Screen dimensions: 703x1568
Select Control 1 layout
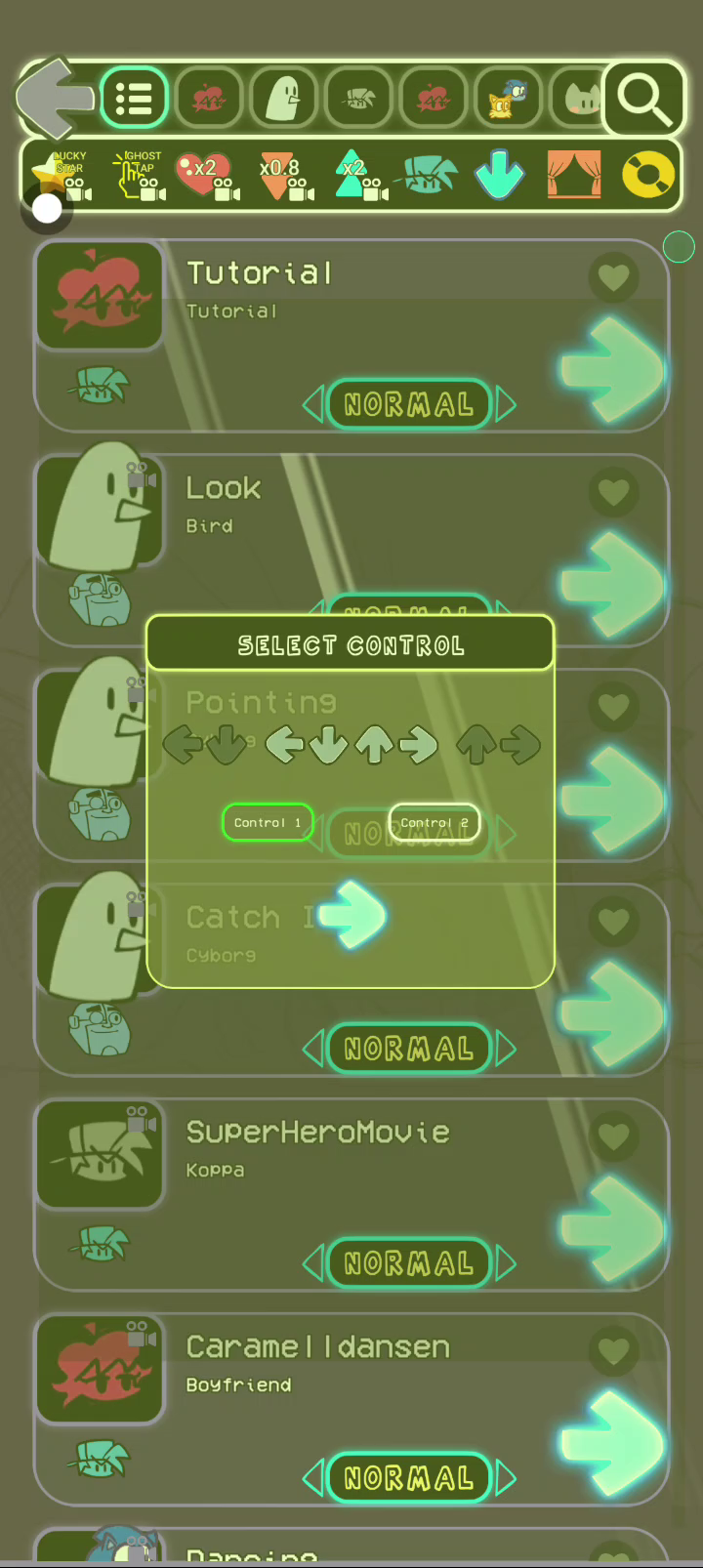click(x=268, y=822)
